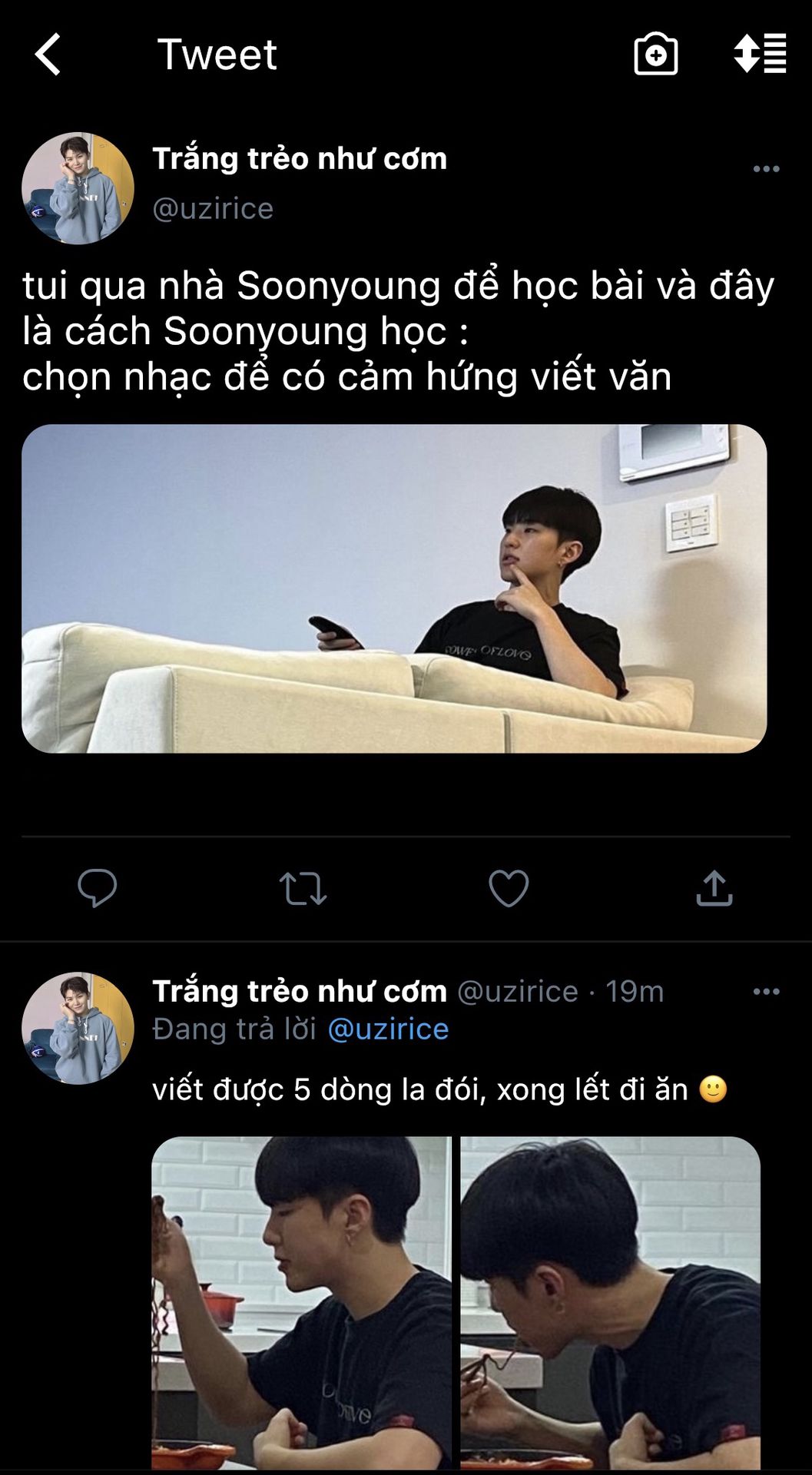Open overflow menu on the main tweet
Image resolution: width=812 pixels, height=1475 pixels.
pos(766,169)
